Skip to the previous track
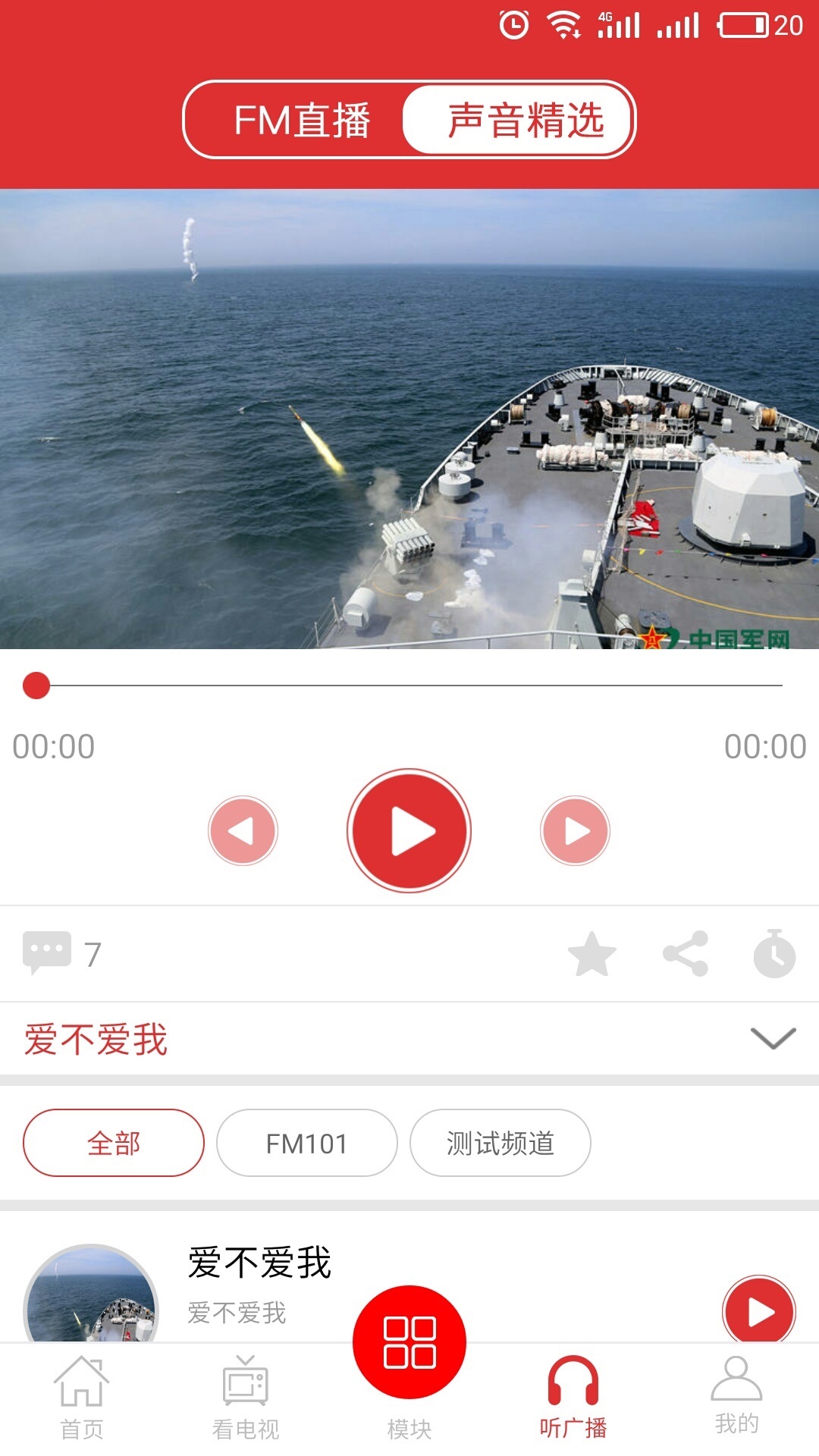 243,830
